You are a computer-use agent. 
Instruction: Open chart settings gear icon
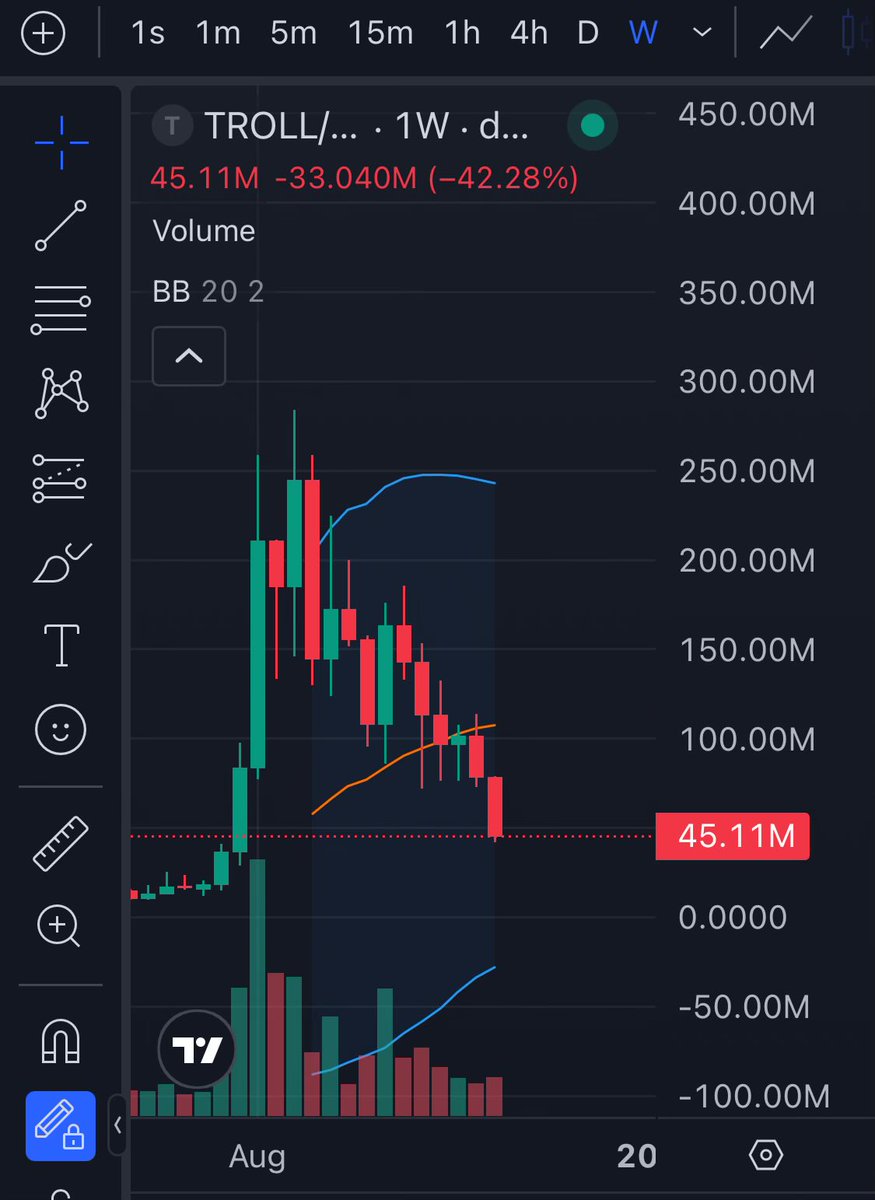pos(765,1156)
